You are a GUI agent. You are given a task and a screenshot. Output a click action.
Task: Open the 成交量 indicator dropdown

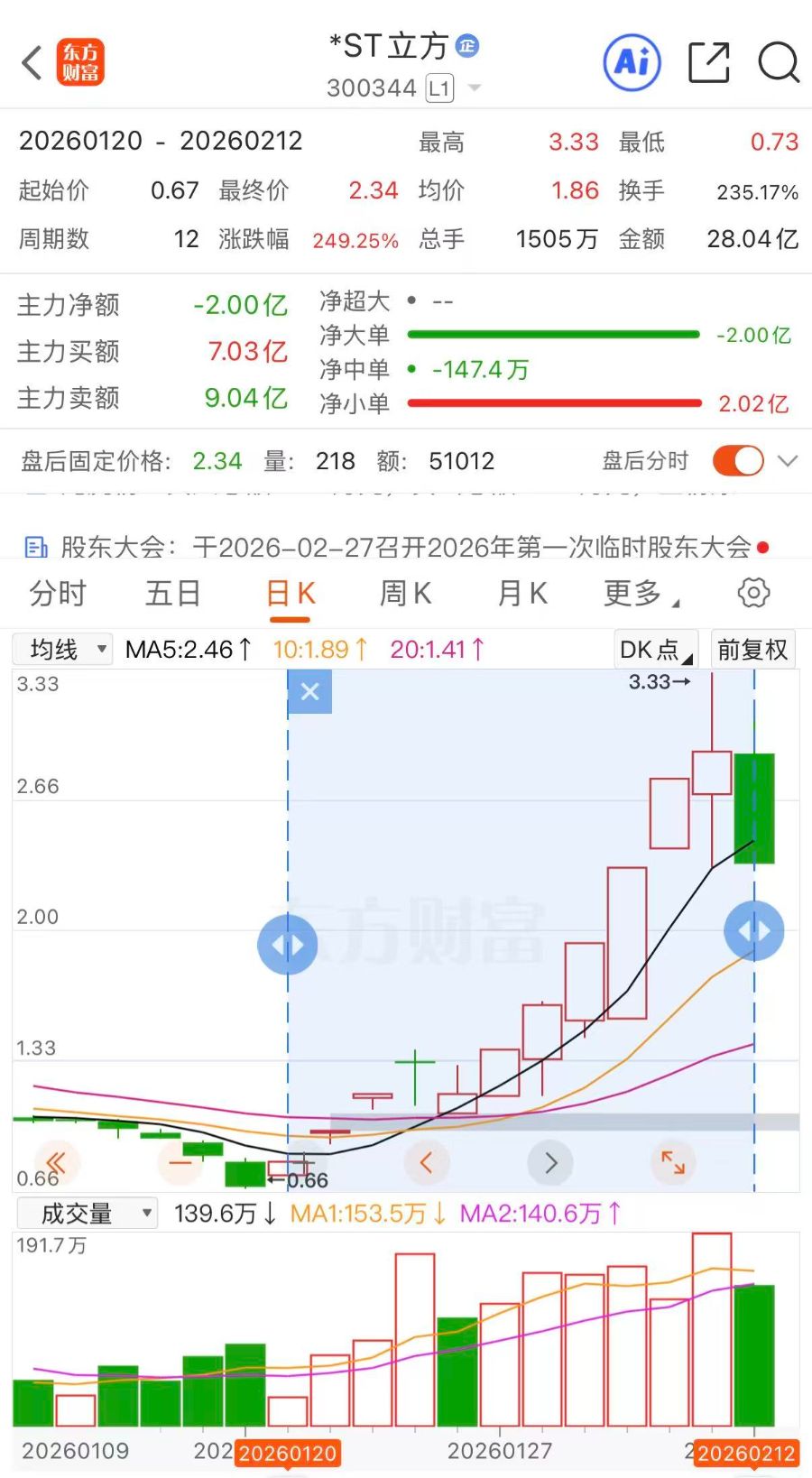click(87, 1214)
